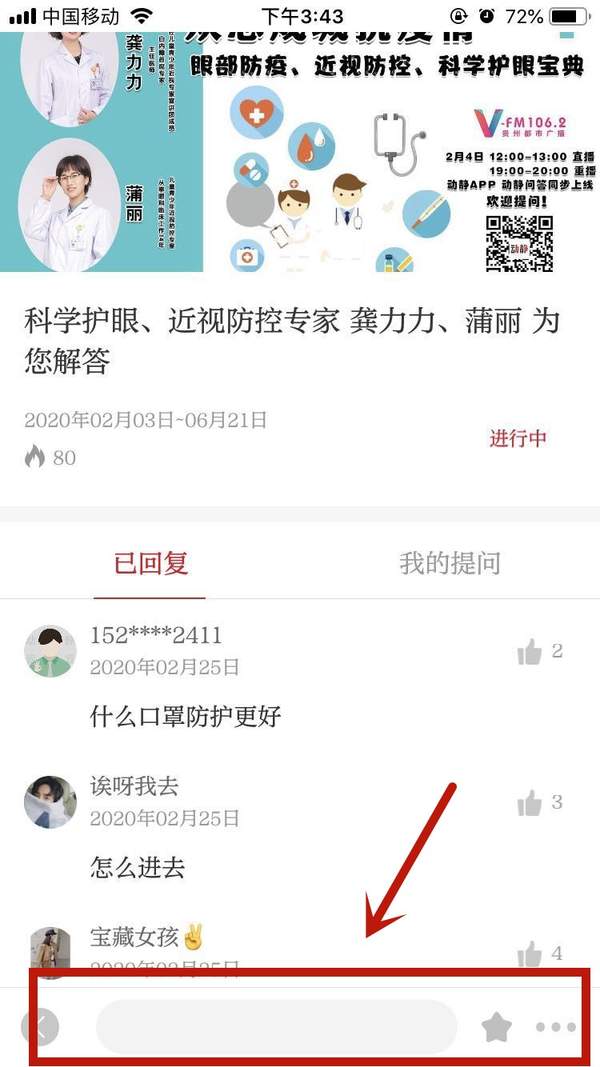Go back using the bottom bar arrow
This screenshot has height=1067, width=600.
[x=40, y=1027]
